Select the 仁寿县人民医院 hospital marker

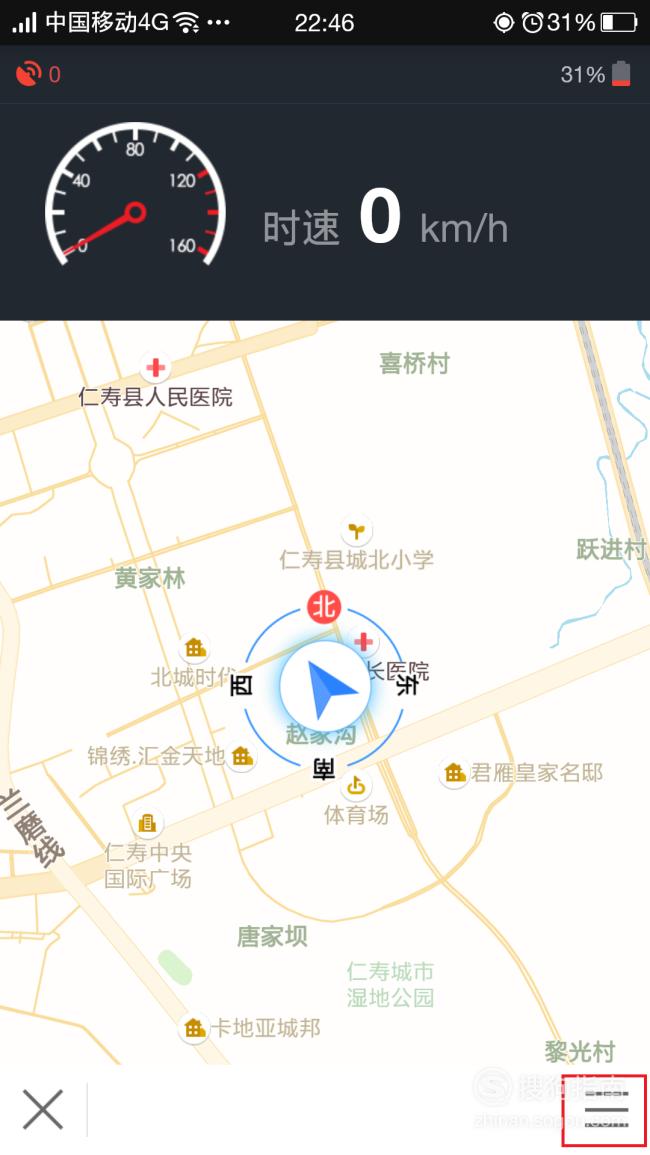(155, 367)
